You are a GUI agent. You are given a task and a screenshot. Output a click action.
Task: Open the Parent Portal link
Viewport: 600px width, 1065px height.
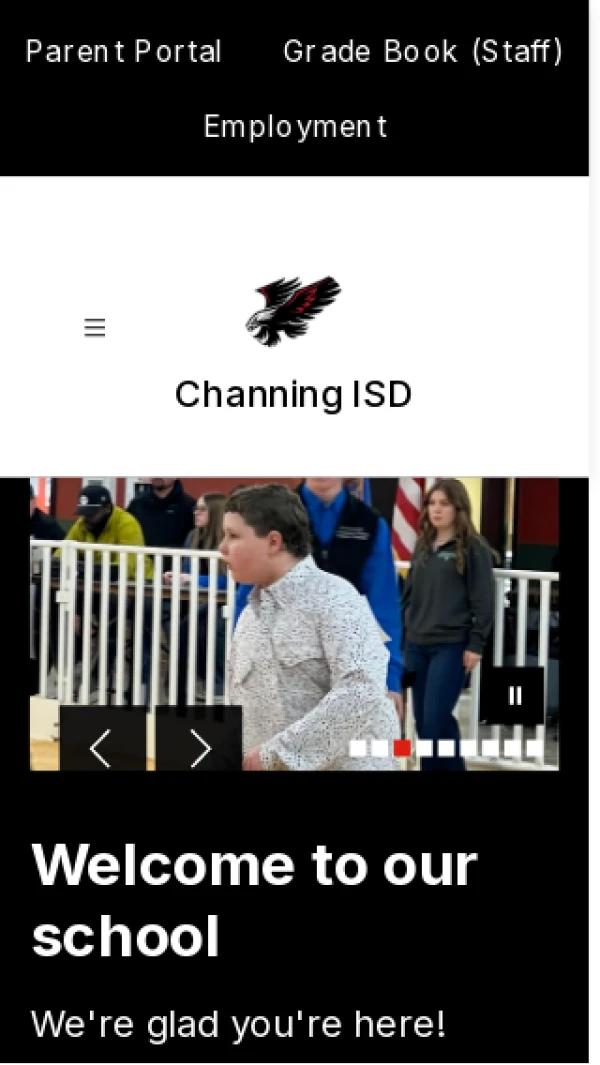(123, 52)
